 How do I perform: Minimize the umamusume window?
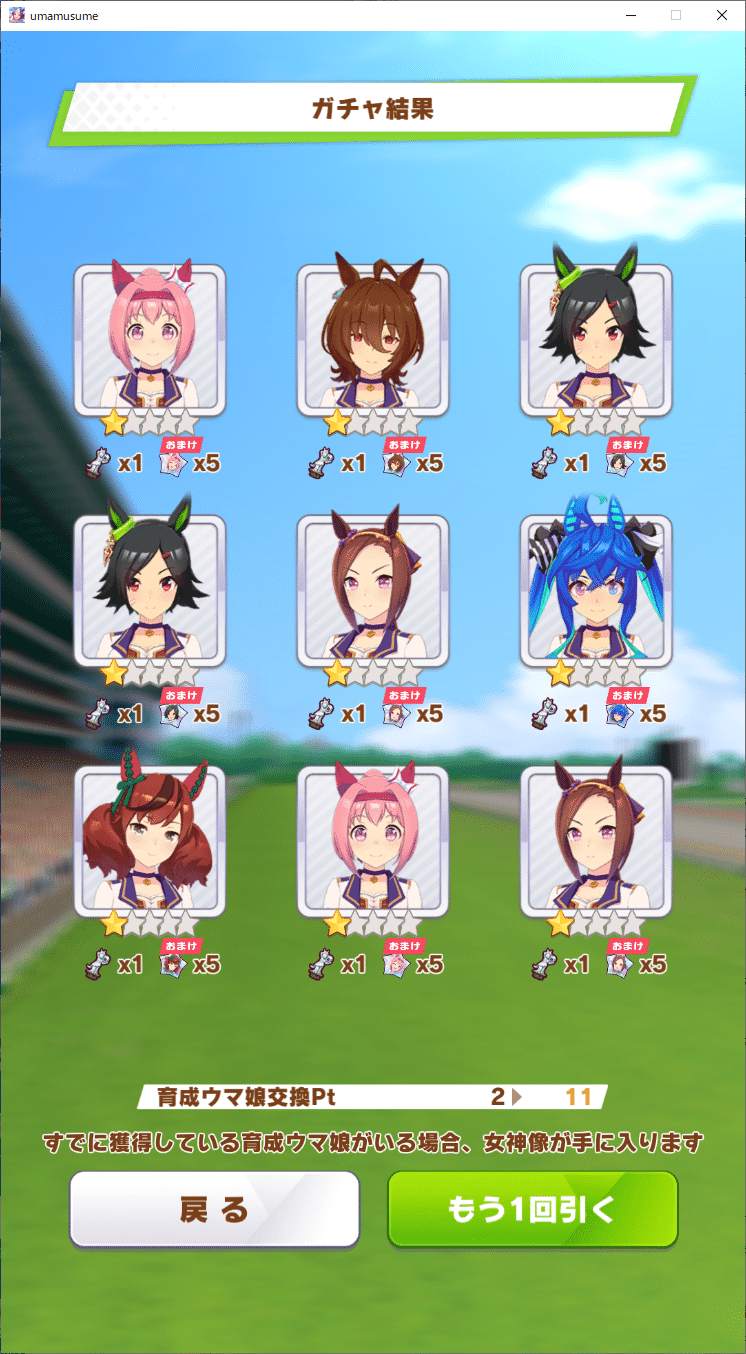pyautogui.click(x=631, y=15)
